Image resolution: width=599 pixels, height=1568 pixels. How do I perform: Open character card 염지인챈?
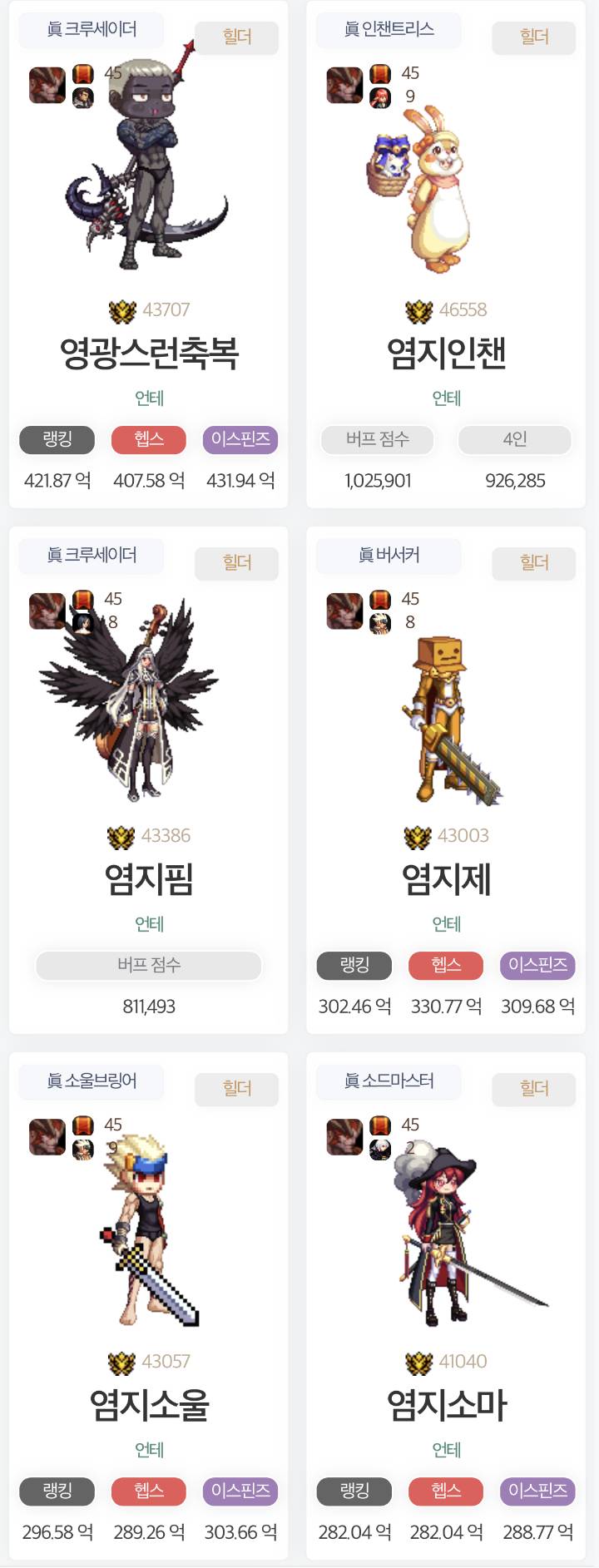[447, 353]
